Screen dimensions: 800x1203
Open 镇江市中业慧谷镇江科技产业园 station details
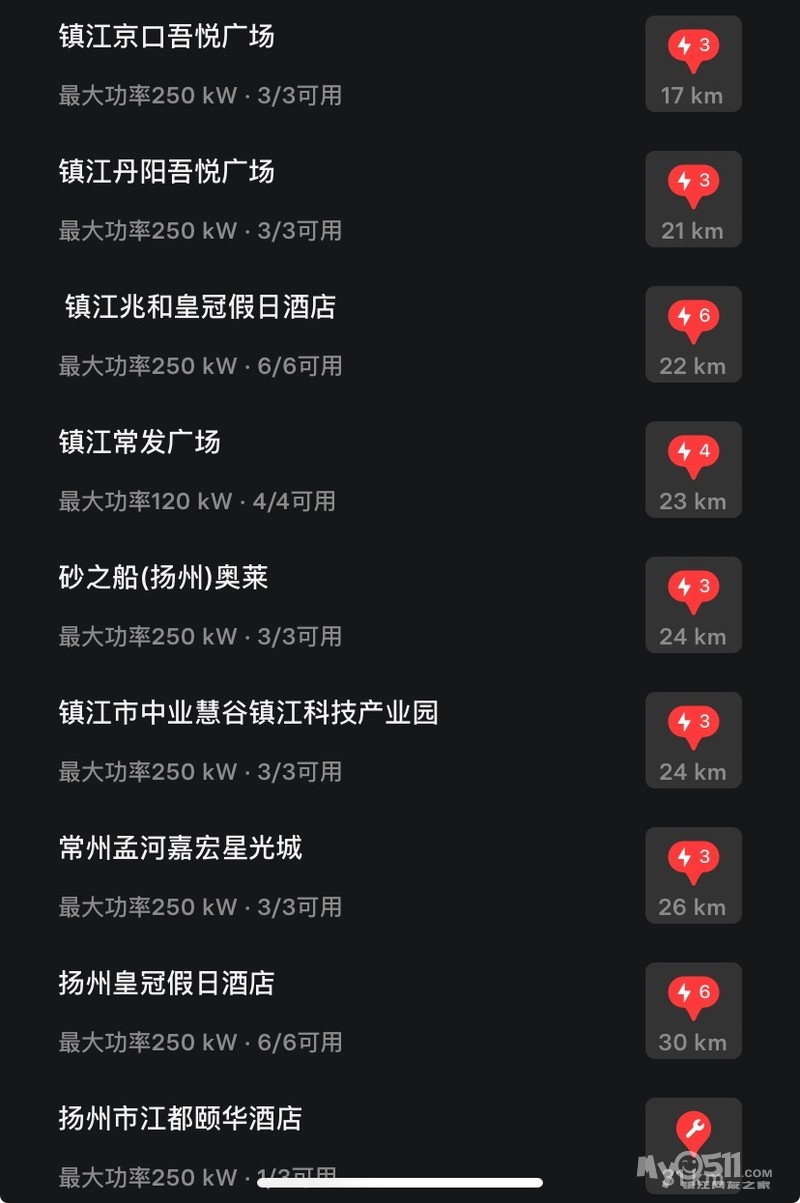pyautogui.click(x=249, y=713)
